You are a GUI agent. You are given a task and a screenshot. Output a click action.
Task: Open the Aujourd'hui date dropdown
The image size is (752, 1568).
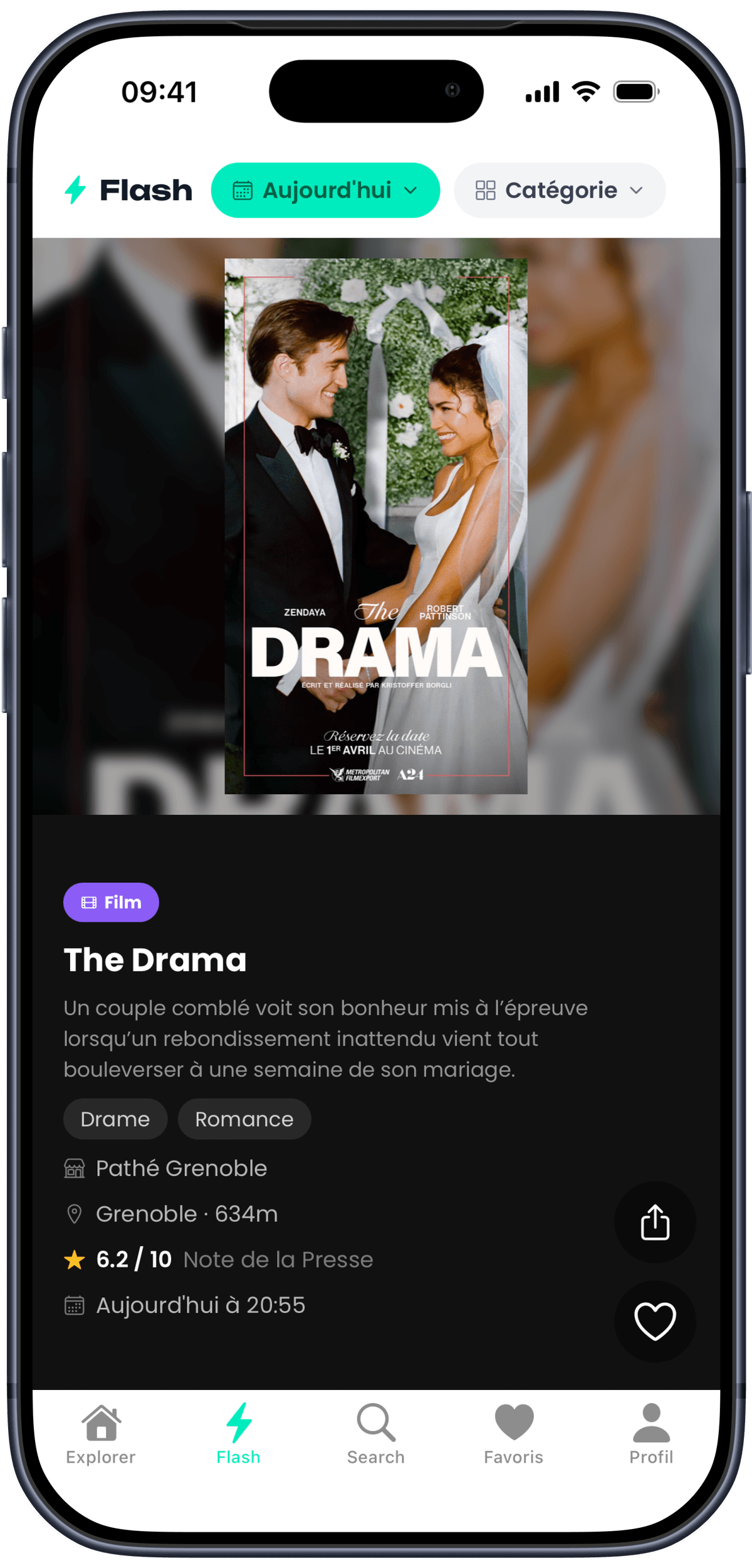click(x=325, y=190)
